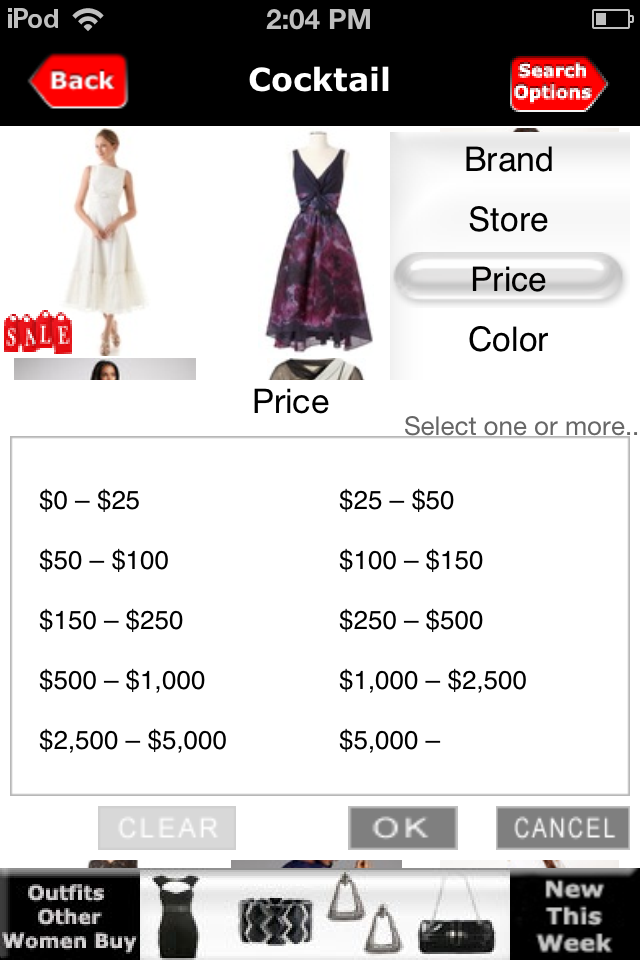Image resolution: width=640 pixels, height=960 pixels.
Task: Choose the $100 – $150 price range
Action: pyautogui.click(x=411, y=560)
